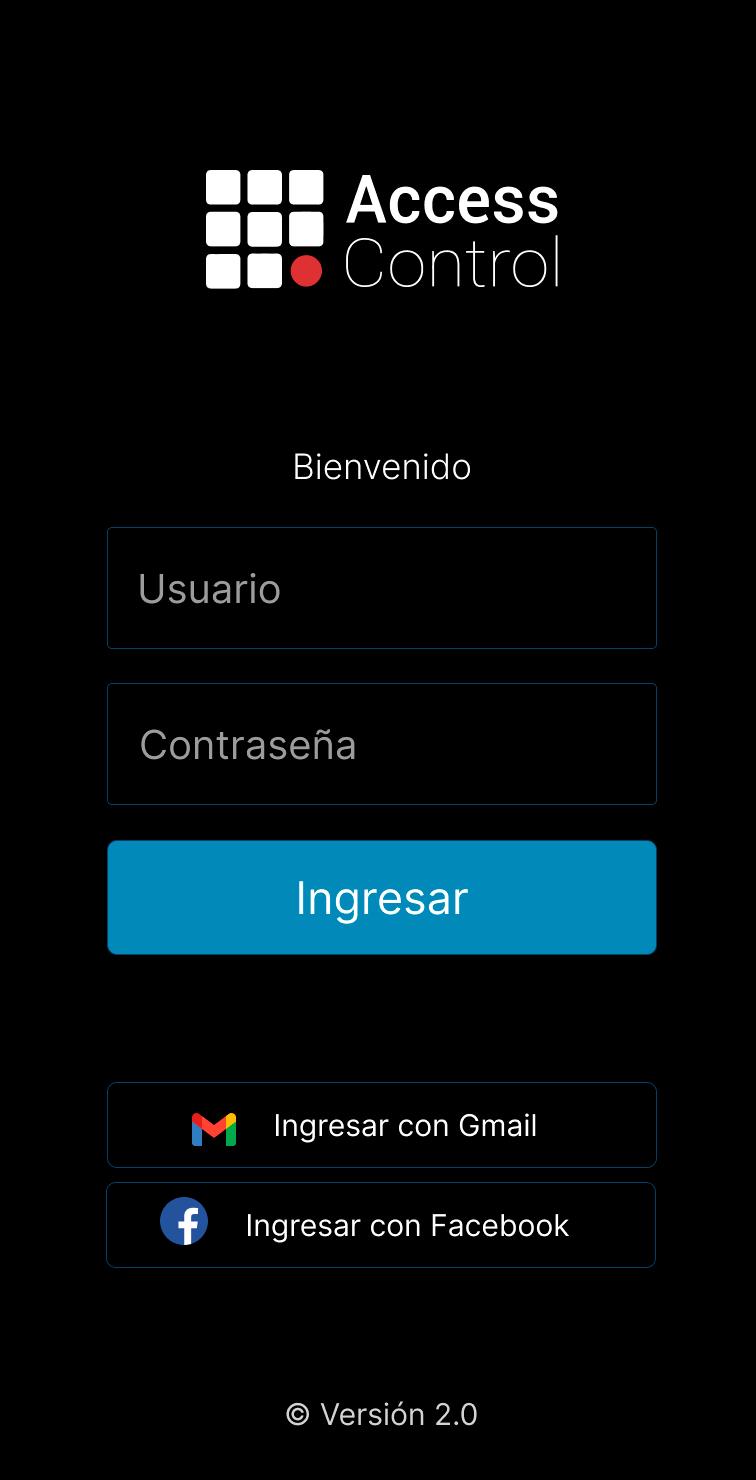Viewport: 756px width, 1480px height.
Task: Tap the blue Ingresar button
Action: (382, 897)
